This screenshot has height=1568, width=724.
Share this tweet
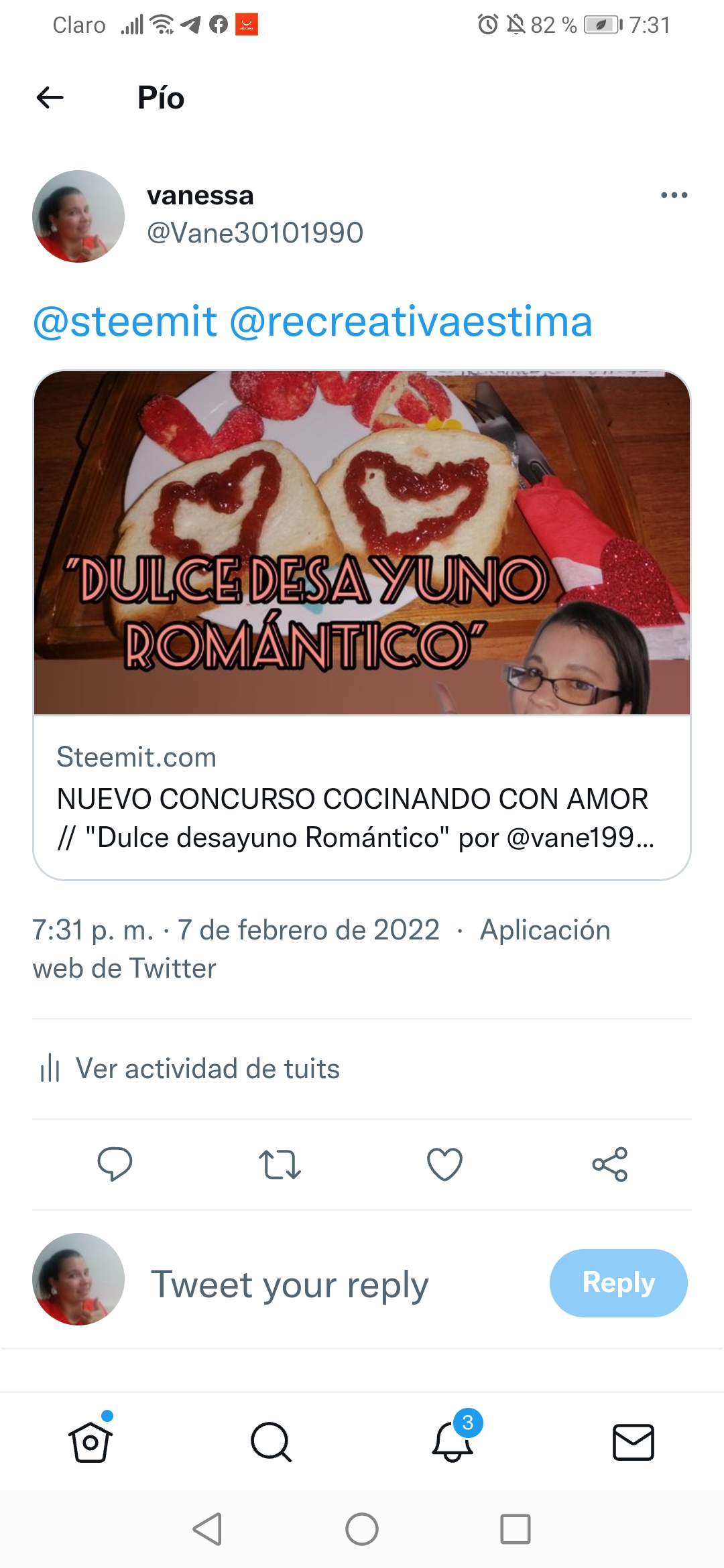point(610,1165)
